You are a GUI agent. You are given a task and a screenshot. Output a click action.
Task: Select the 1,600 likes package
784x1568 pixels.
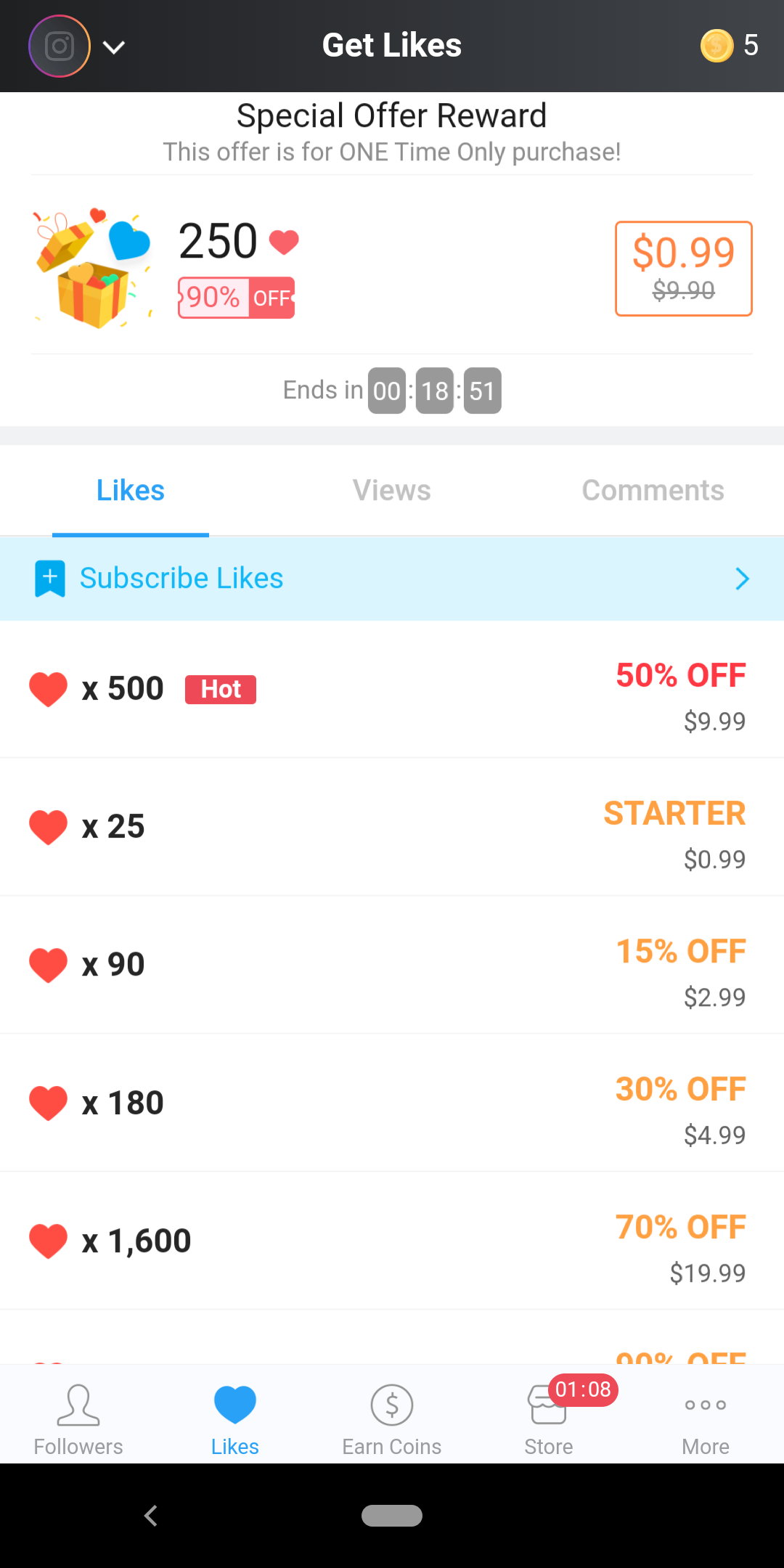click(392, 1241)
